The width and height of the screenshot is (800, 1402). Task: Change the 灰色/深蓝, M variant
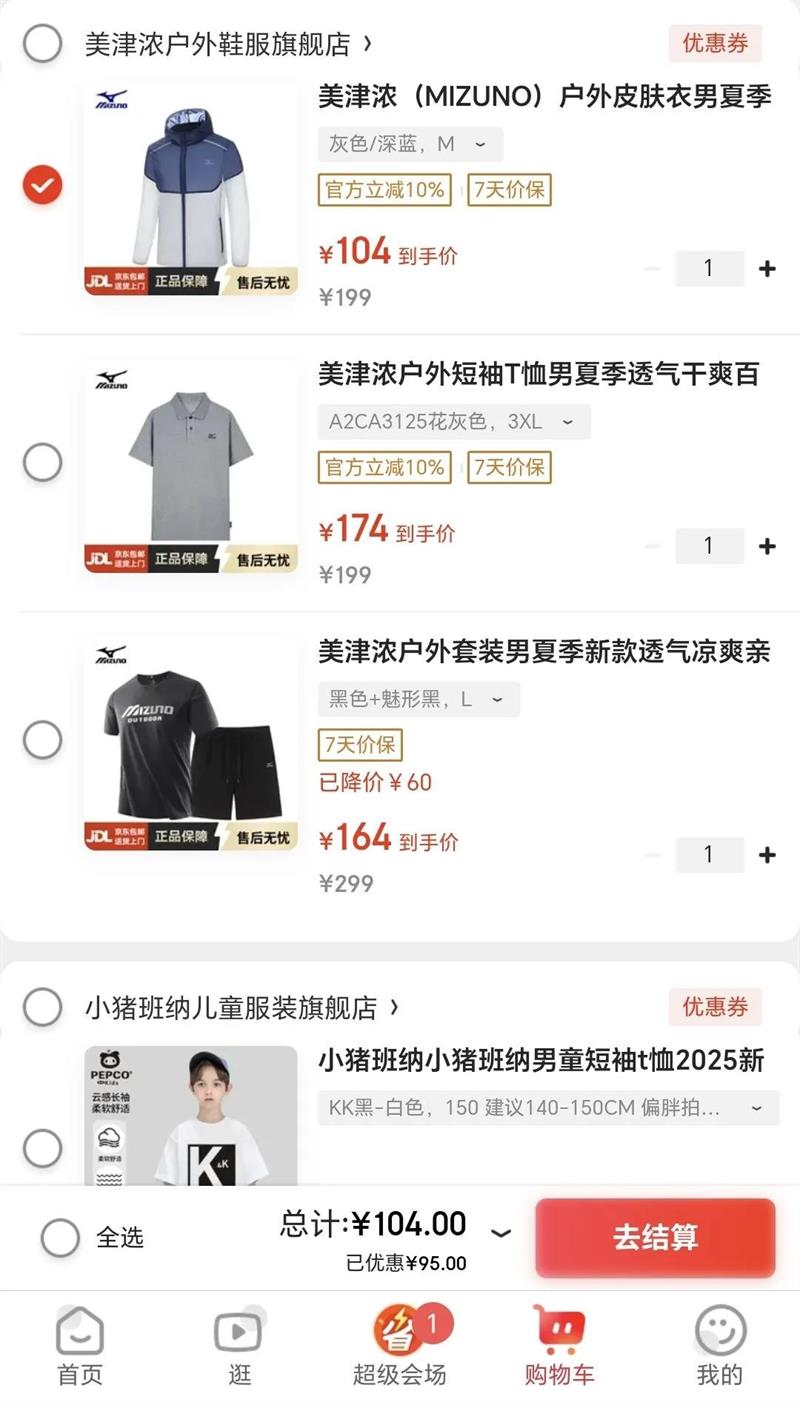(410, 144)
